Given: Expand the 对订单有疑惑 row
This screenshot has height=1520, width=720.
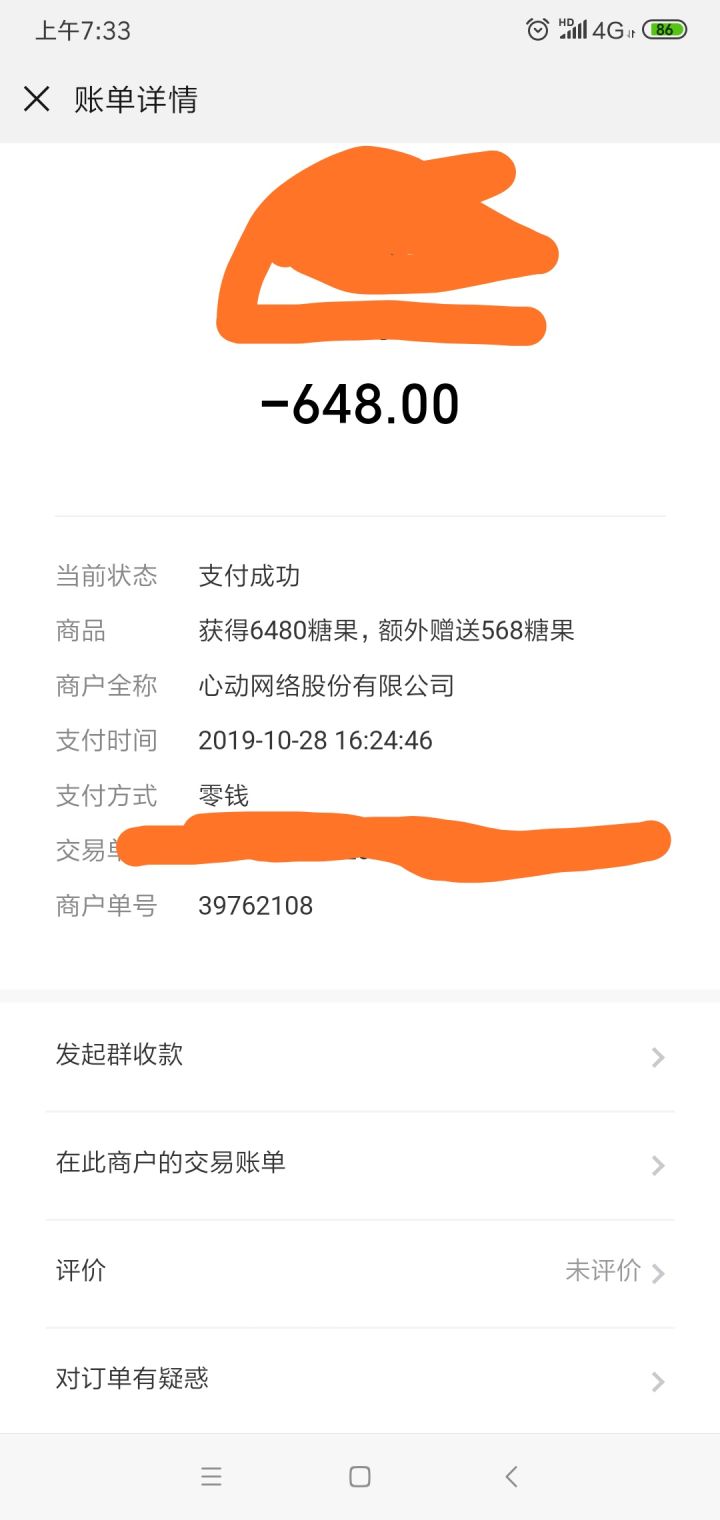Looking at the screenshot, I should [x=657, y=1381].
